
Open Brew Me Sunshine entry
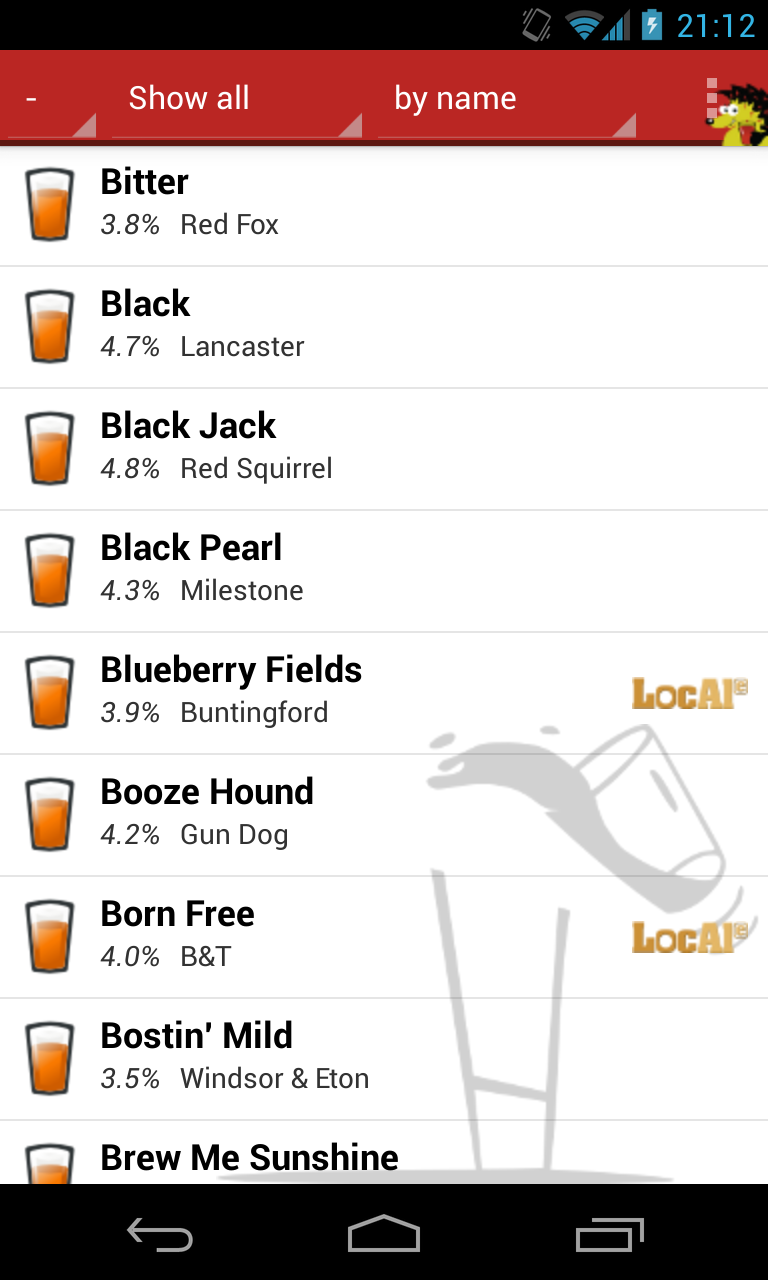point(384,1157)
